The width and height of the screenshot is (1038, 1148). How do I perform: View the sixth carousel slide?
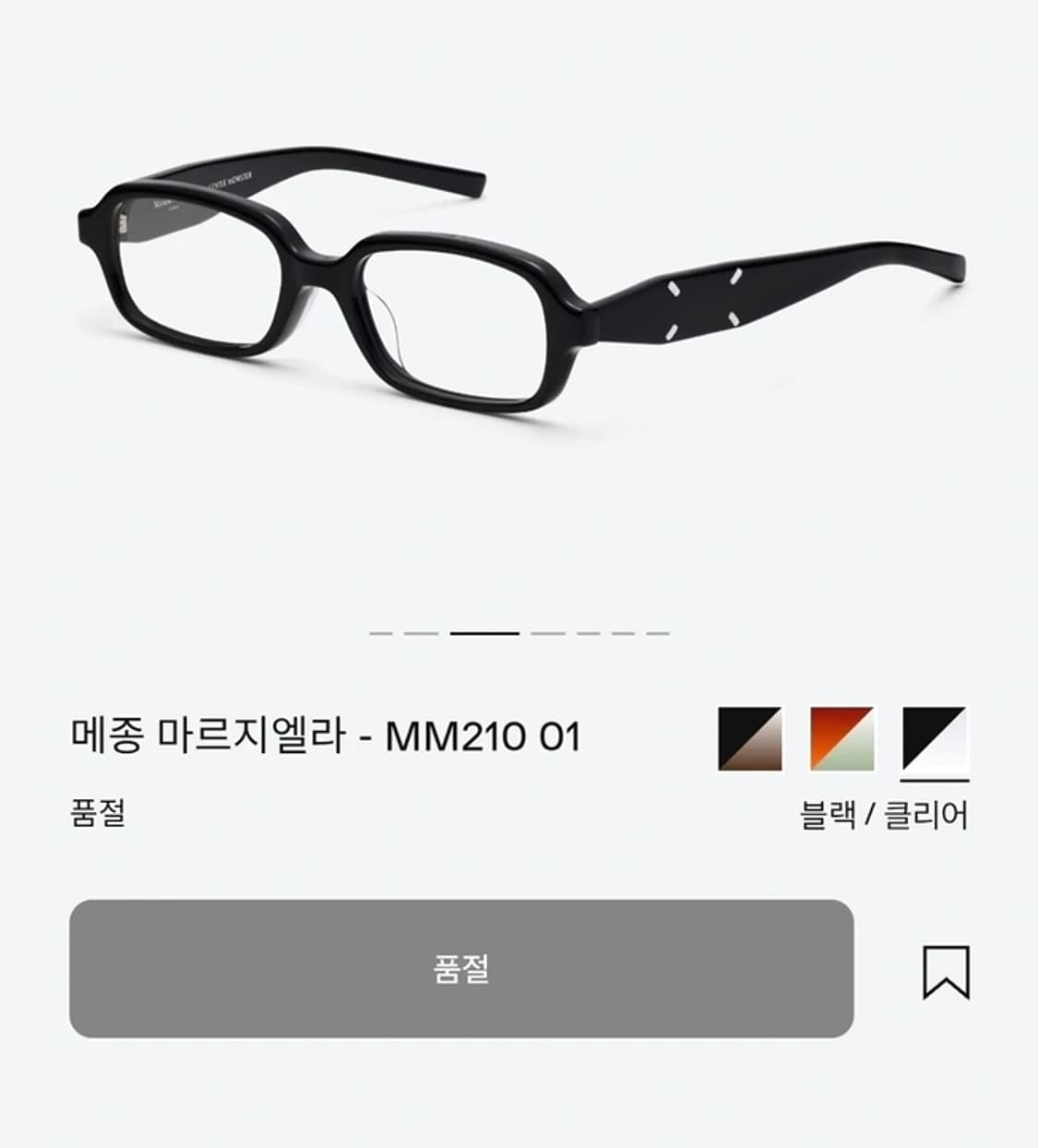coord(622,633)
